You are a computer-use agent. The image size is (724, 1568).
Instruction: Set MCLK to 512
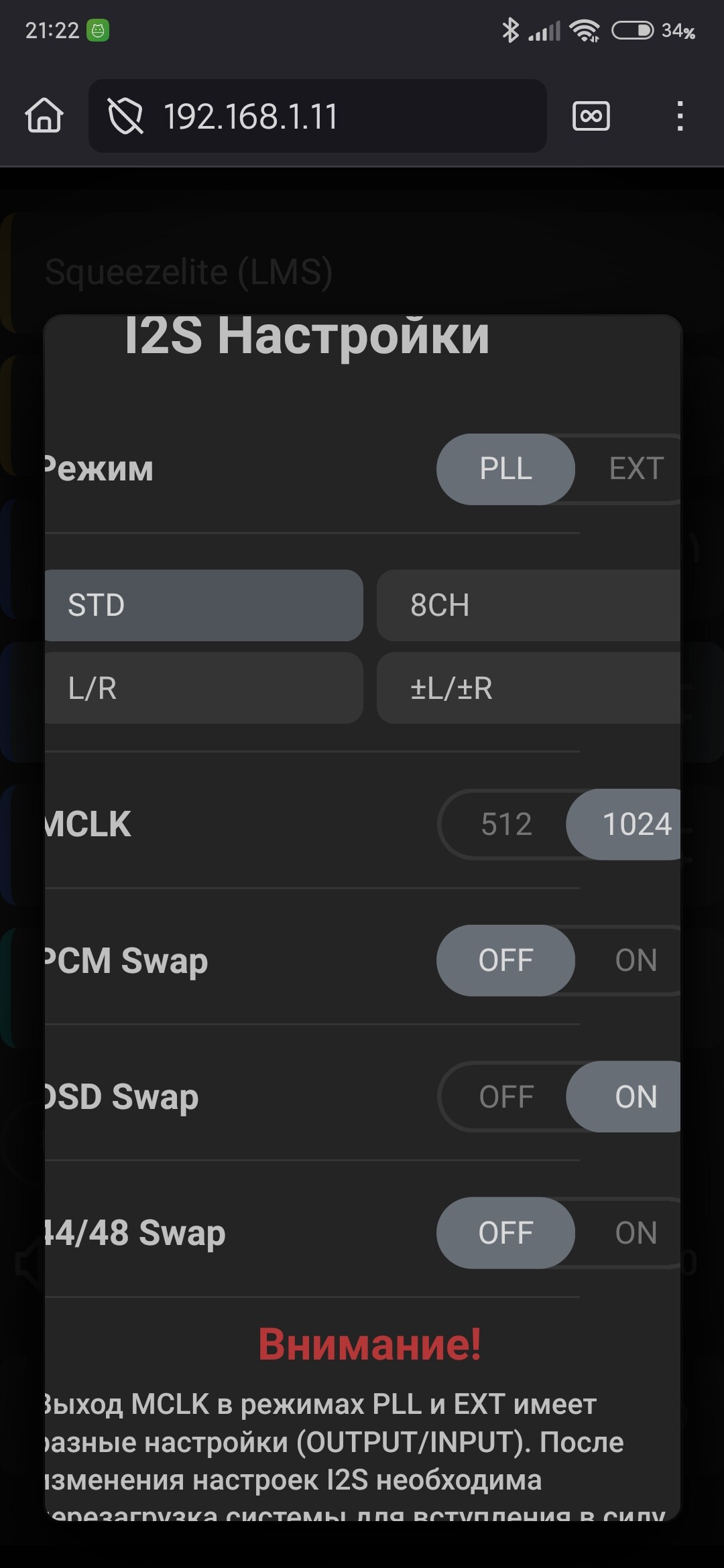click(506, 824)
